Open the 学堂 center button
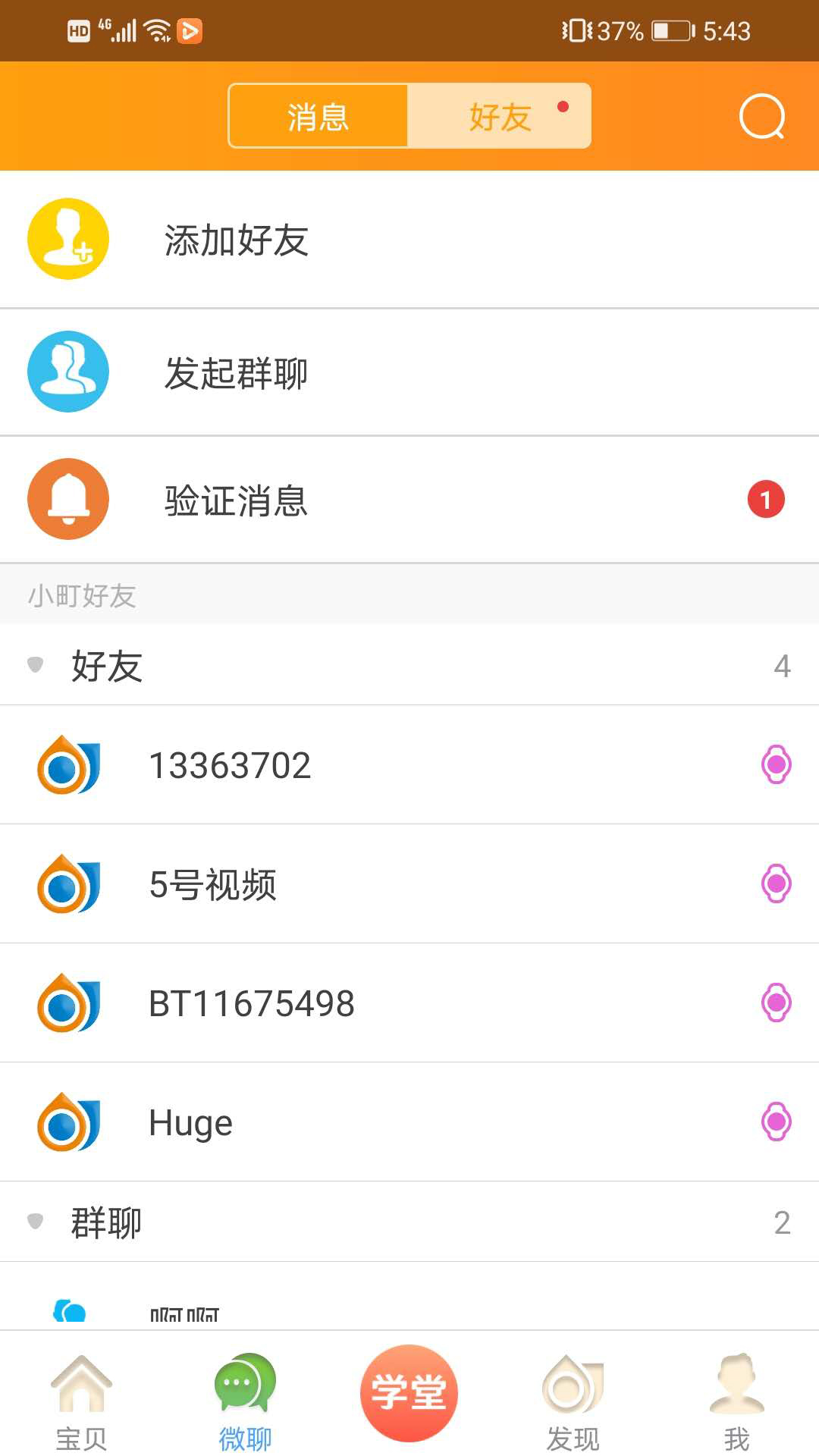The image size is (819, 1456). 409,1393
